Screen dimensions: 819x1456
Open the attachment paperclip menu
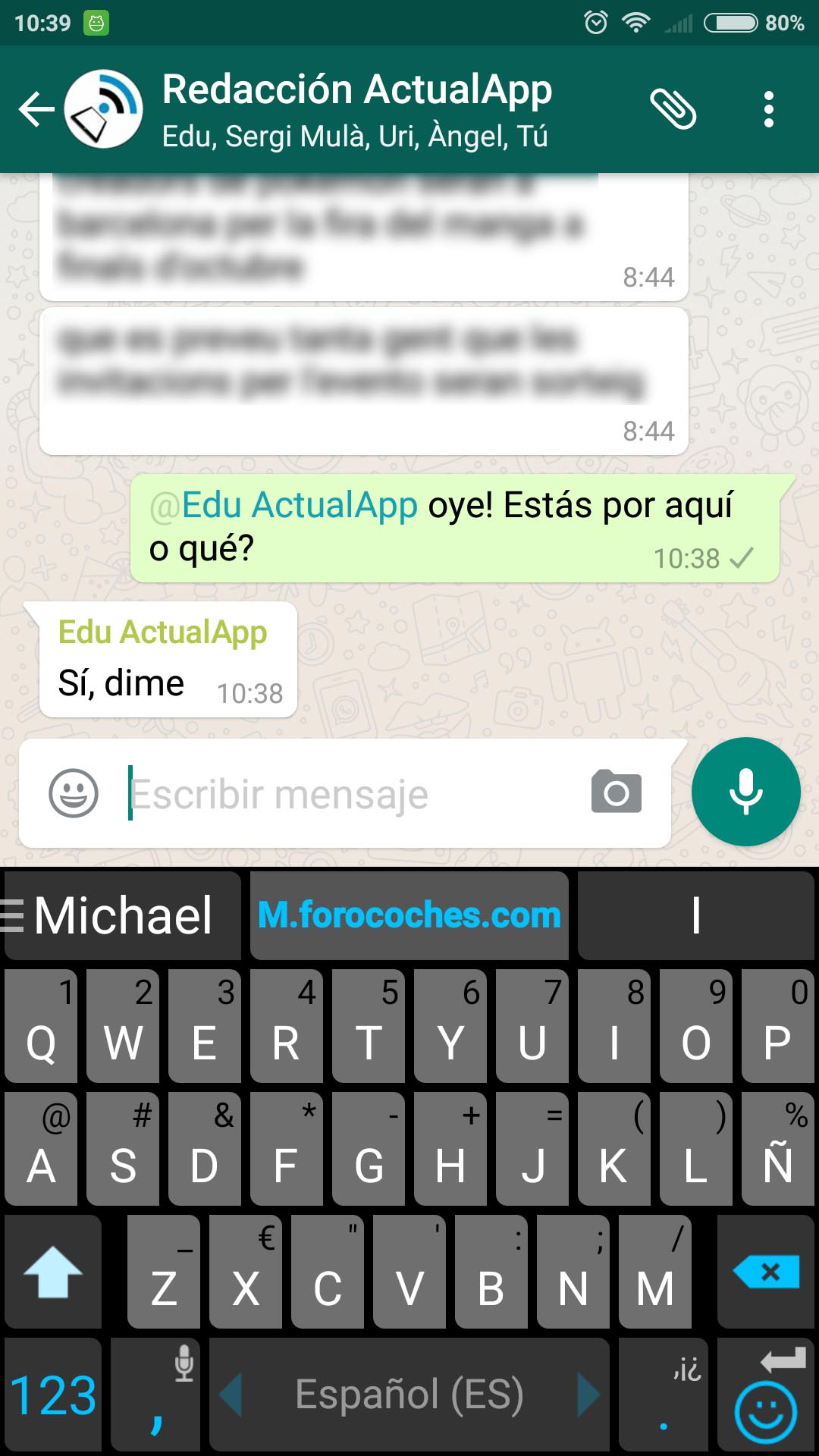[673, 110]
